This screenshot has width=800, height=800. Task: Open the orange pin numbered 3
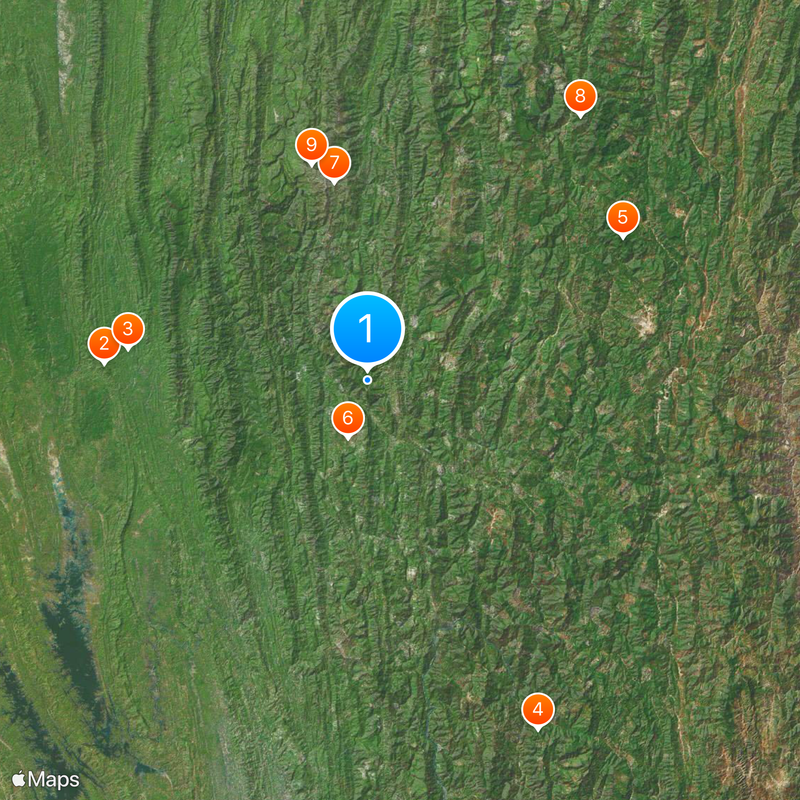coord(128,328)
